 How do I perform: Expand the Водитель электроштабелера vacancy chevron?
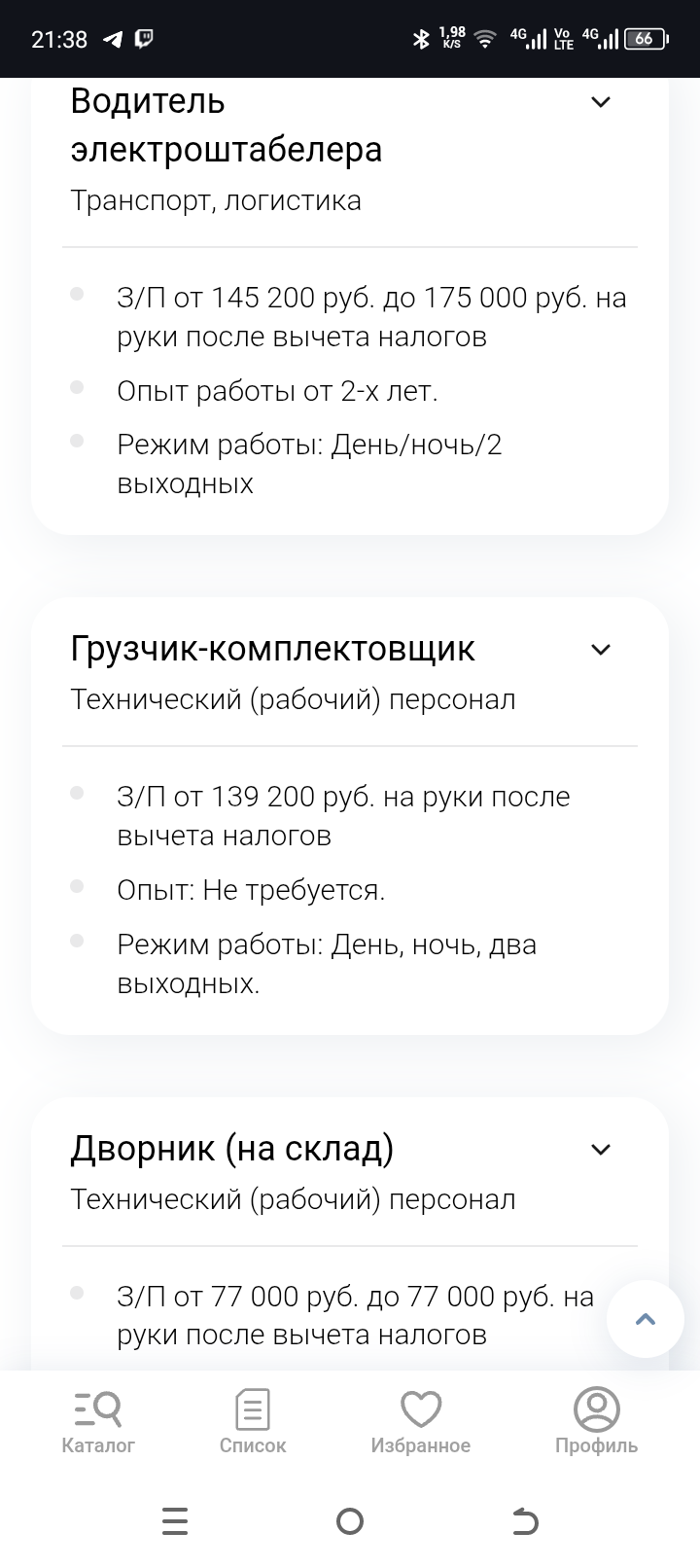(x=601, y=101)
